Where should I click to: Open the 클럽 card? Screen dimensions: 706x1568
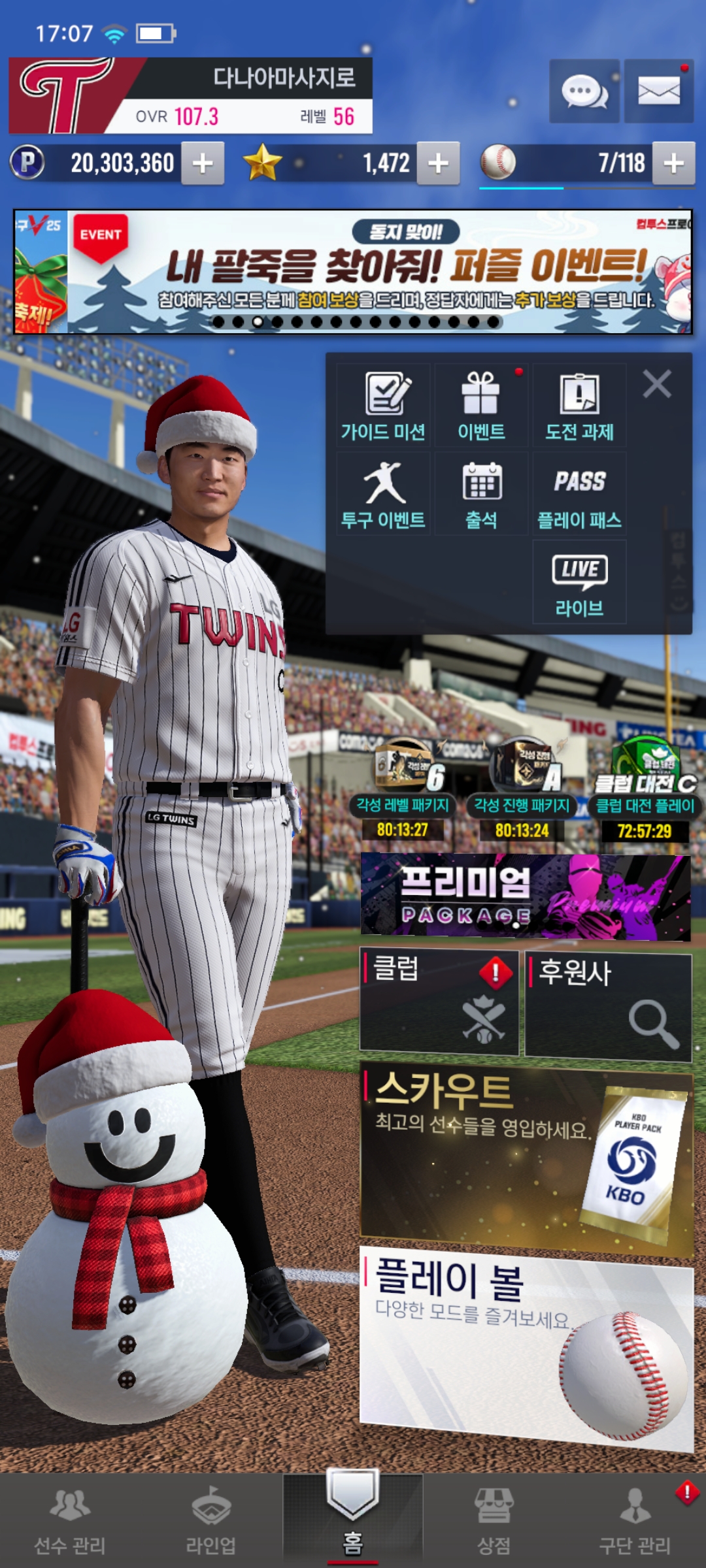439,1002
